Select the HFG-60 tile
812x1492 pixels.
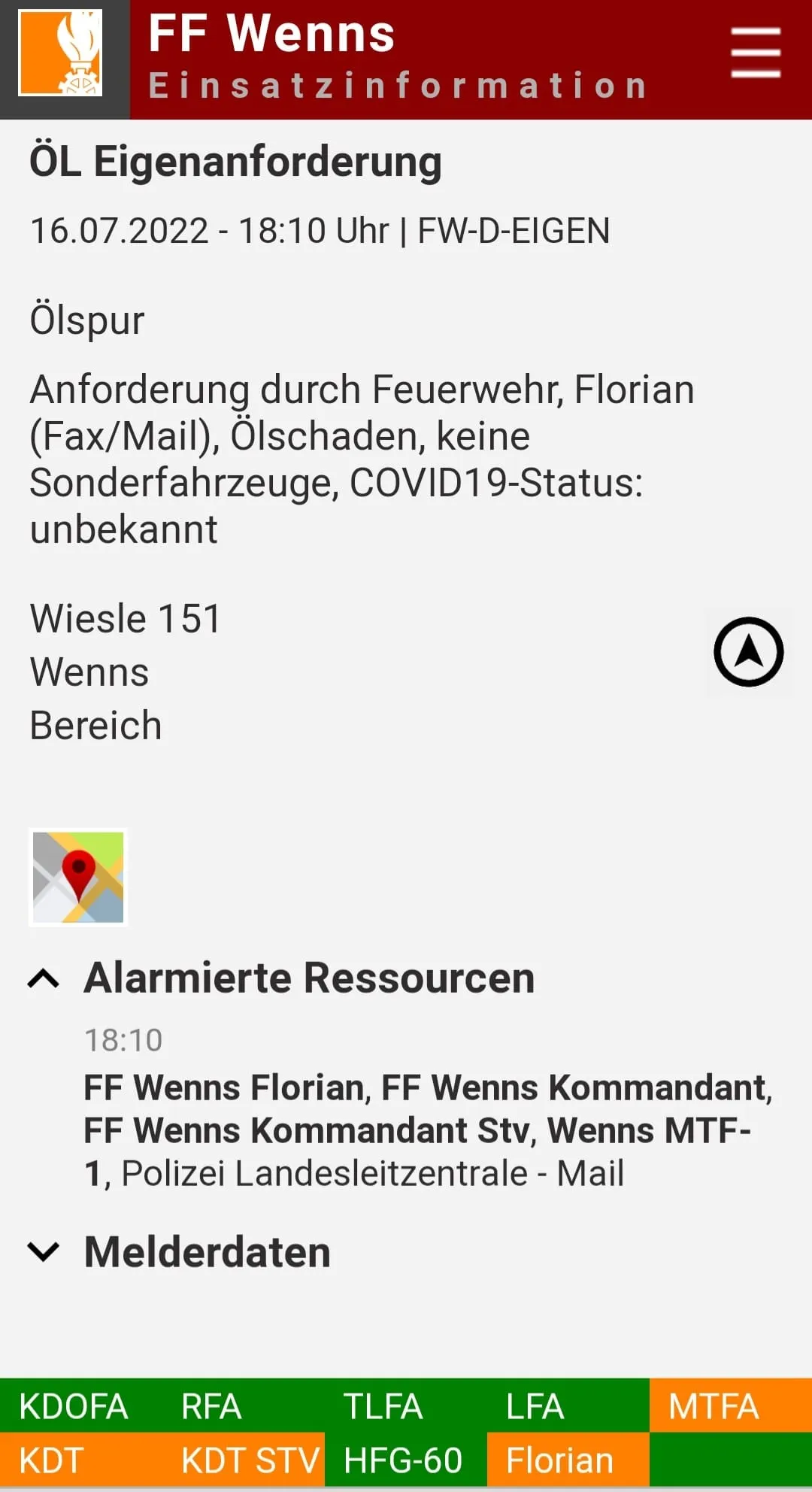[x=405, y=1460]
